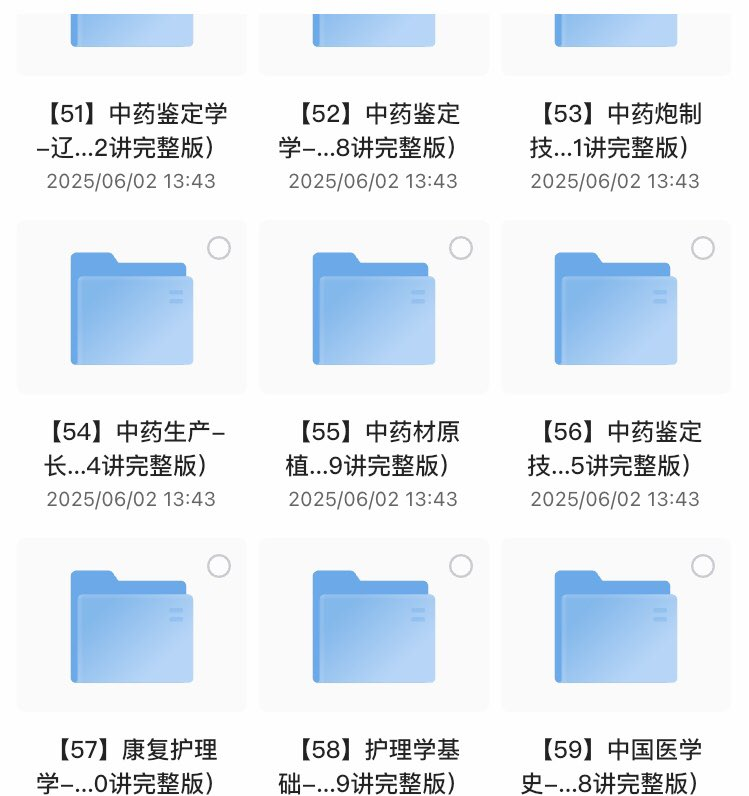Open folder 【54】中药生产
749x796 pixels.
click(131, 310)
